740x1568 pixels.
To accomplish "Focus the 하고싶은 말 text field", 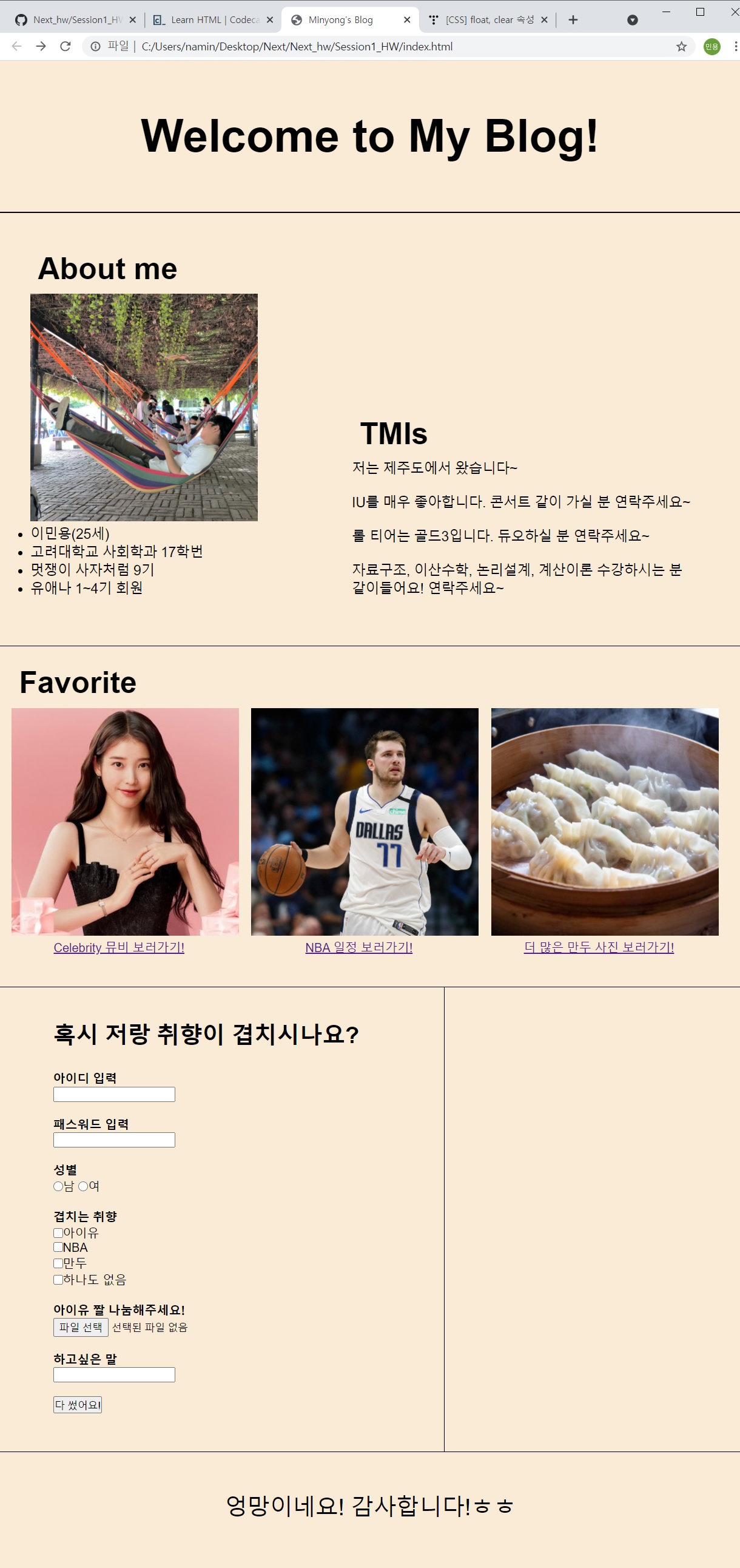I will (114, 1374).
